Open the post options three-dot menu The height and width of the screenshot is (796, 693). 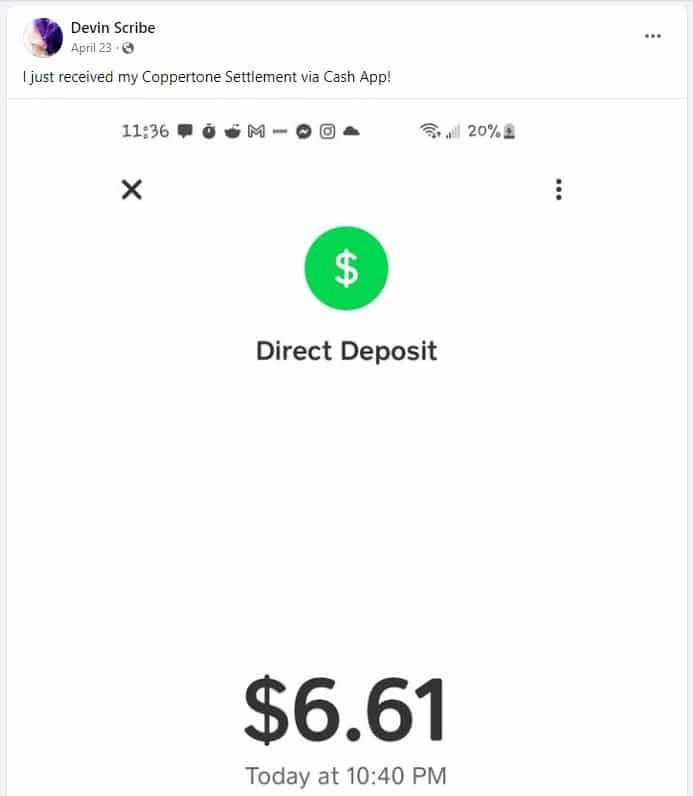tap(653, 36)
